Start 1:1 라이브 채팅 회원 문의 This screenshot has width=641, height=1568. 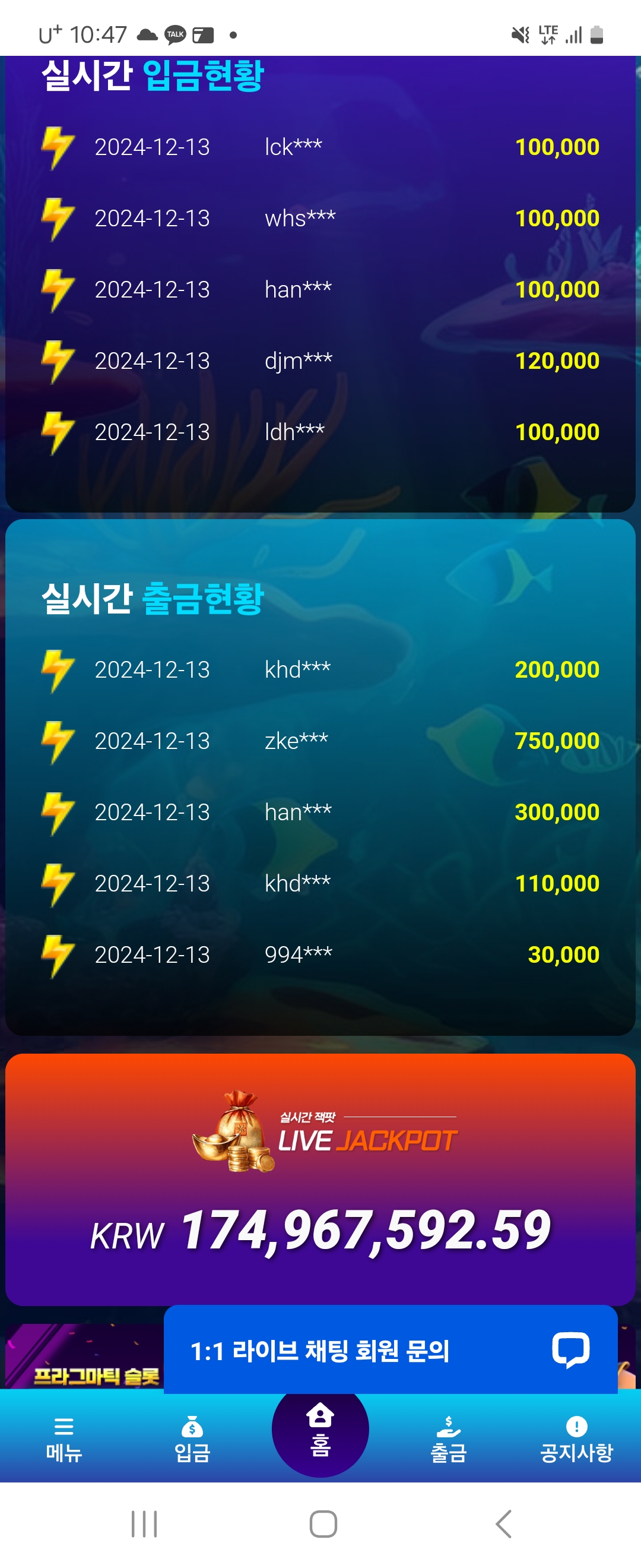[390, 1350]
